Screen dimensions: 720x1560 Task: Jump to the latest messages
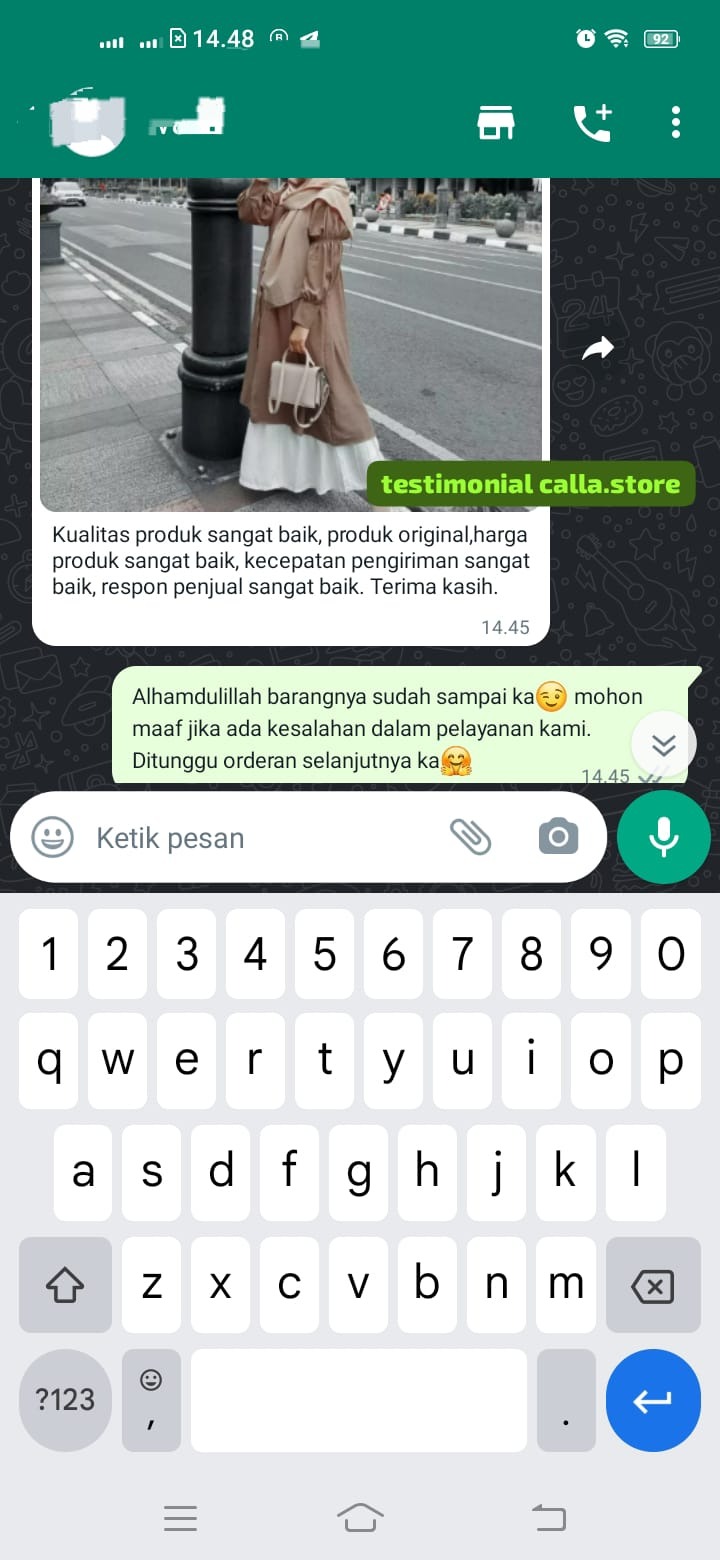[664, 745]
